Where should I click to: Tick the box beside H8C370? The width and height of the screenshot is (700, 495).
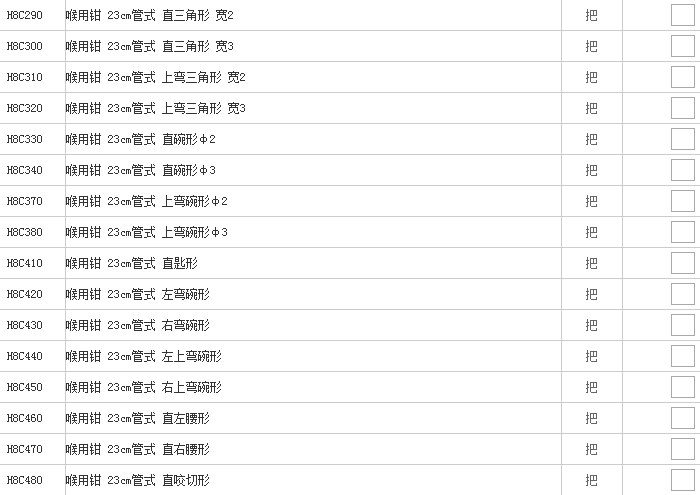[682, 201]
